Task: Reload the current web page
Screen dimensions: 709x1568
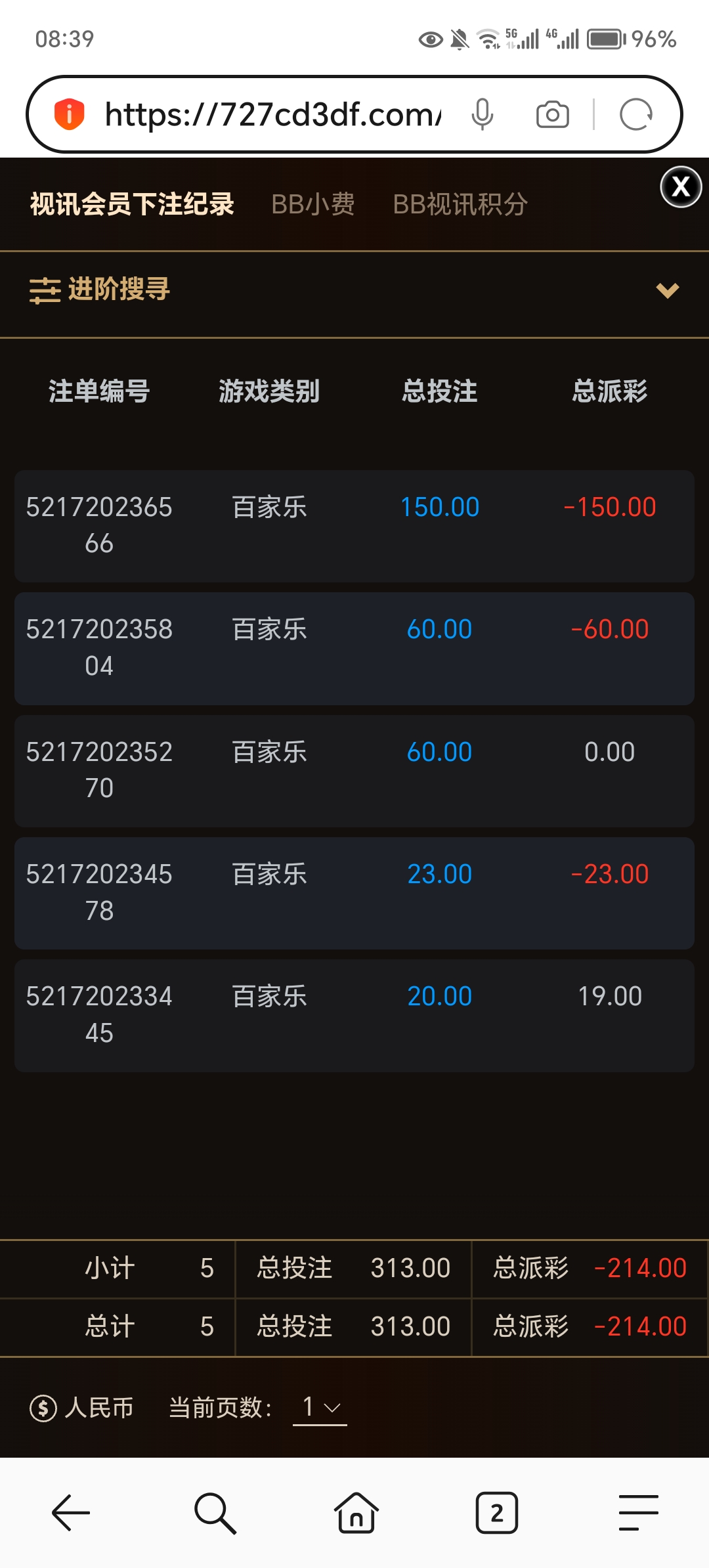Action: 635,115
